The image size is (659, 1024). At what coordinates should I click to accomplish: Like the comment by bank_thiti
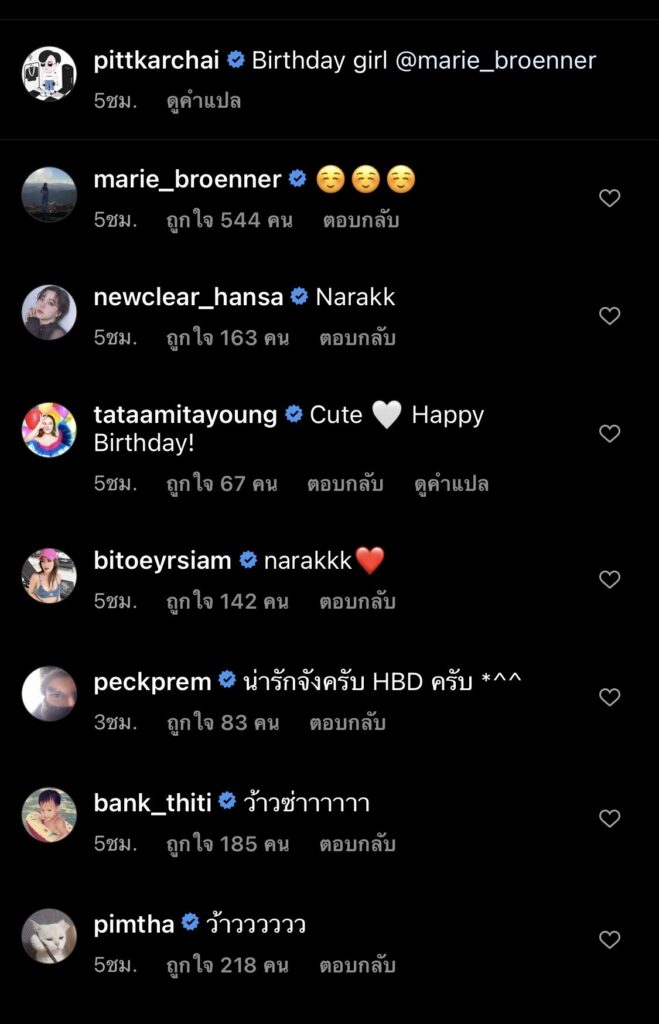(x=609, y=818)
